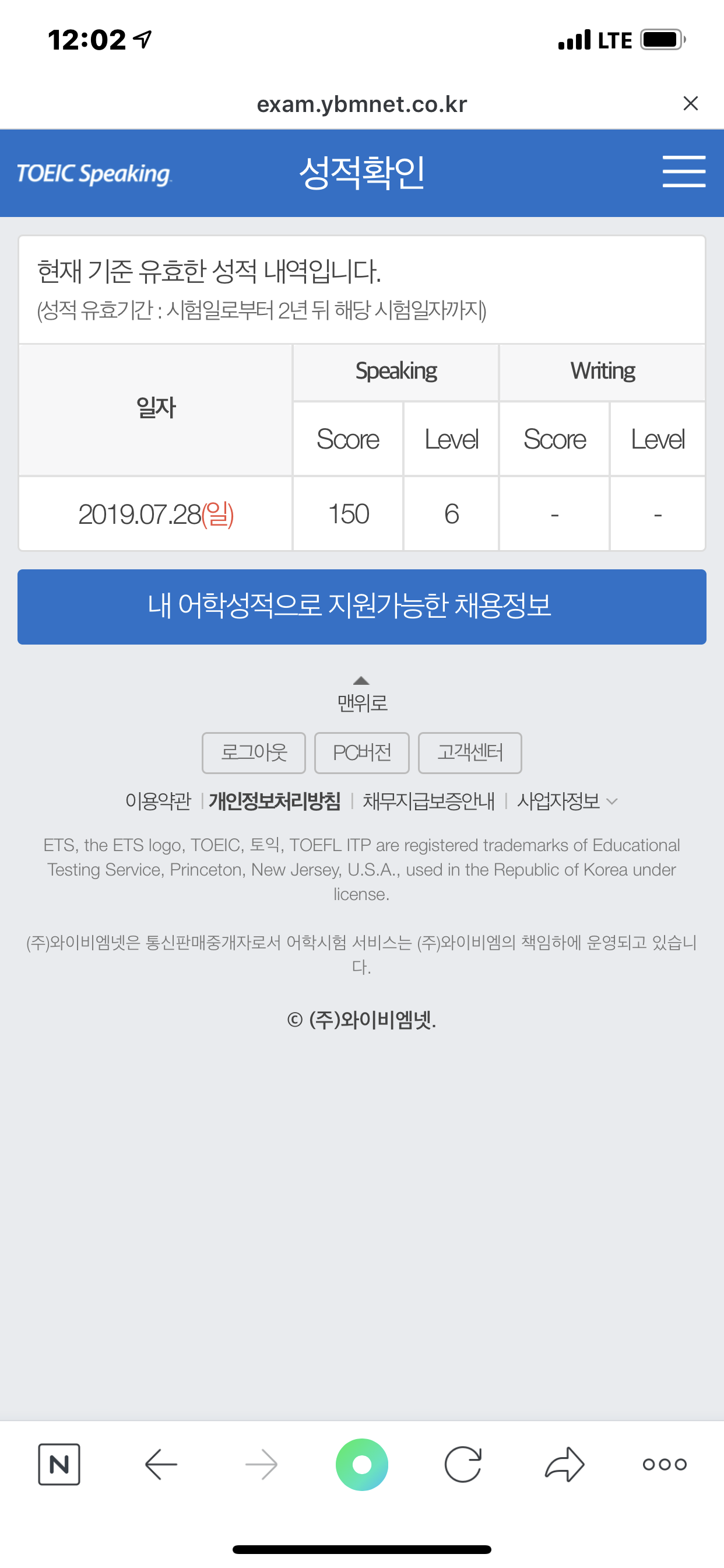This screenshot has height=1568, width=724.
Task: Open the hamburger menu
Action: tap(684, 171)
